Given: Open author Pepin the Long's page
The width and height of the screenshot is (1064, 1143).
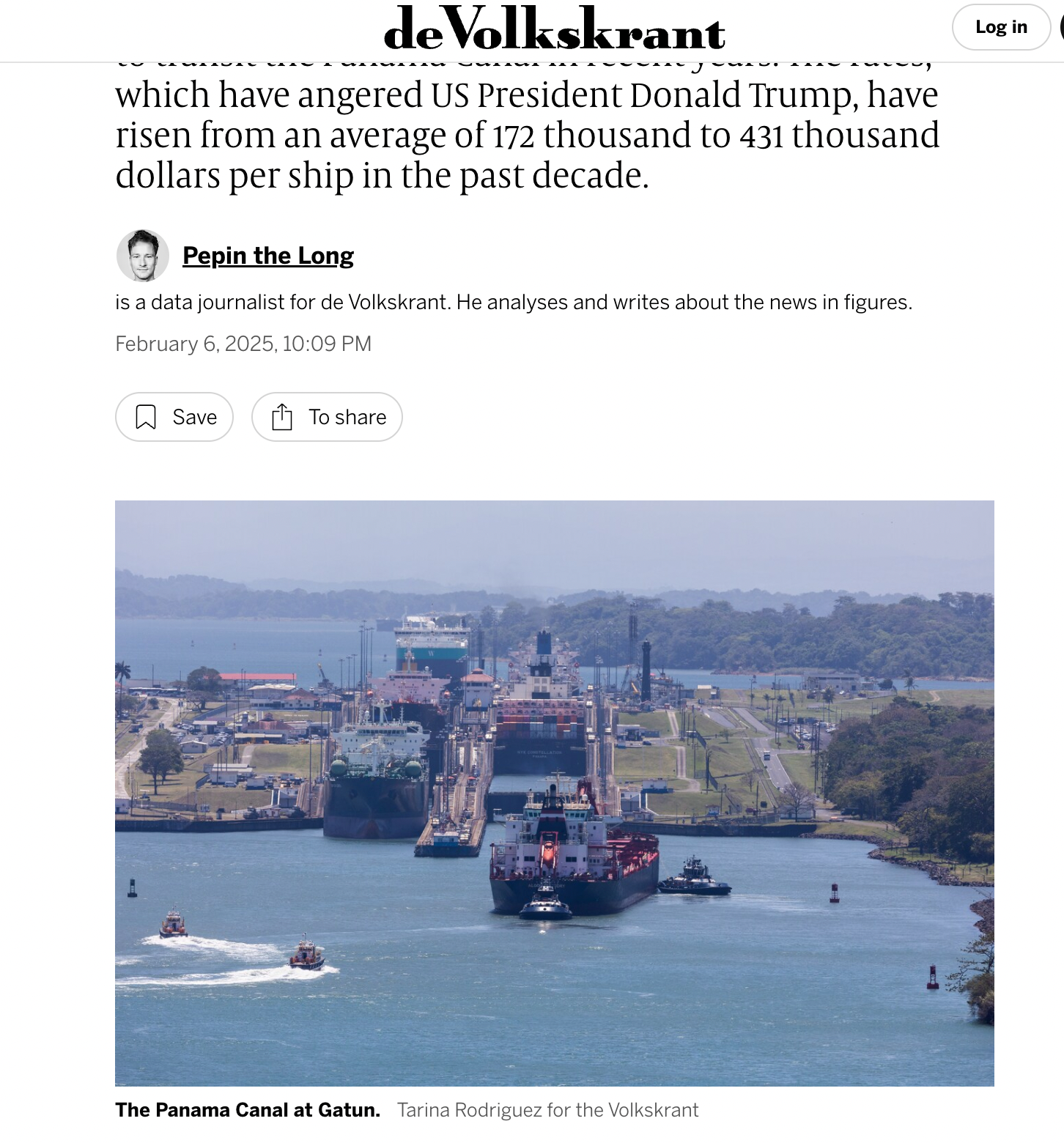Looking at the screenshot, I should pyautogui.click(x=267, y=256).
